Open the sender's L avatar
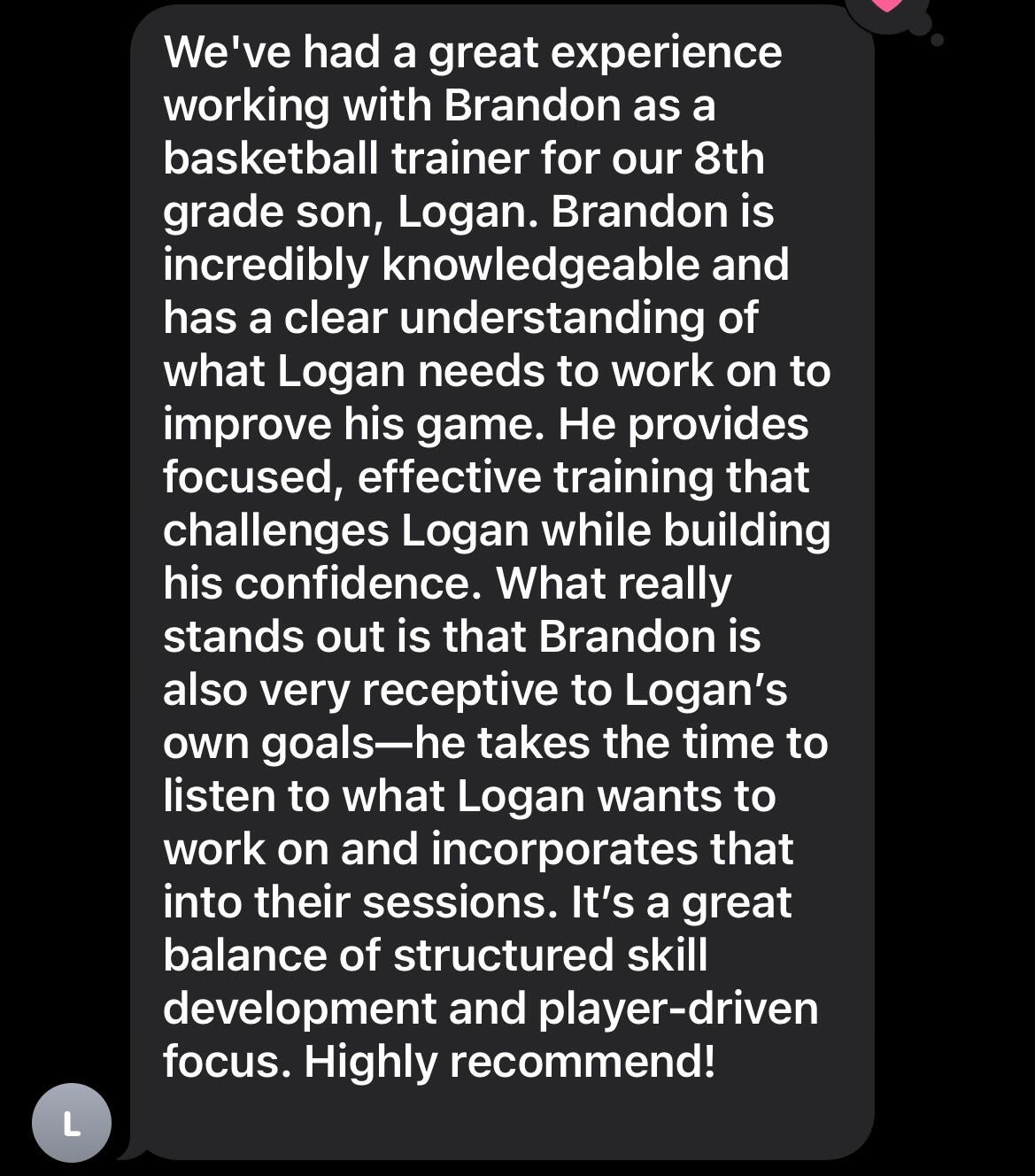Image resolution: width=1035 pixels, height=1176 pixels. [72, 1123]
